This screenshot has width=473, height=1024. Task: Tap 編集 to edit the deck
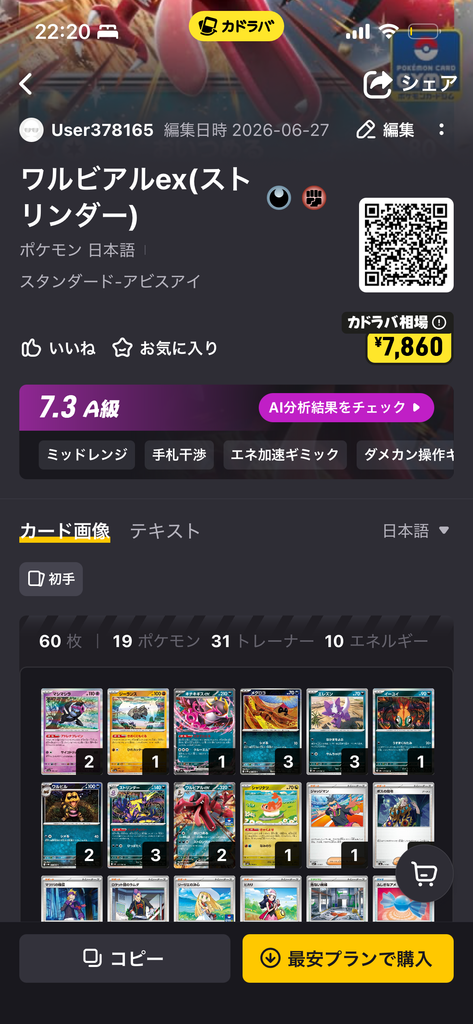(385, 130)
